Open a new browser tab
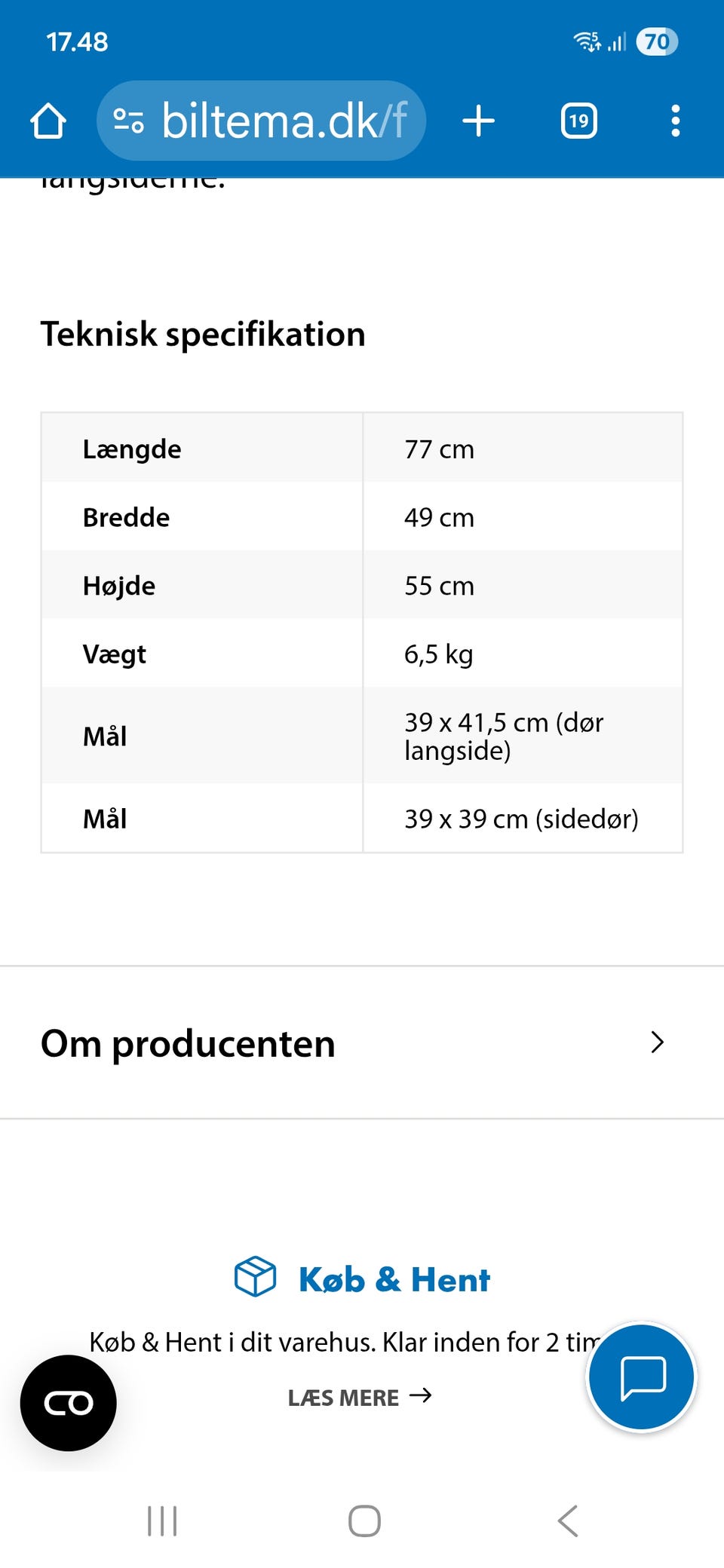Screen dimensions: 724x1568 478,121
